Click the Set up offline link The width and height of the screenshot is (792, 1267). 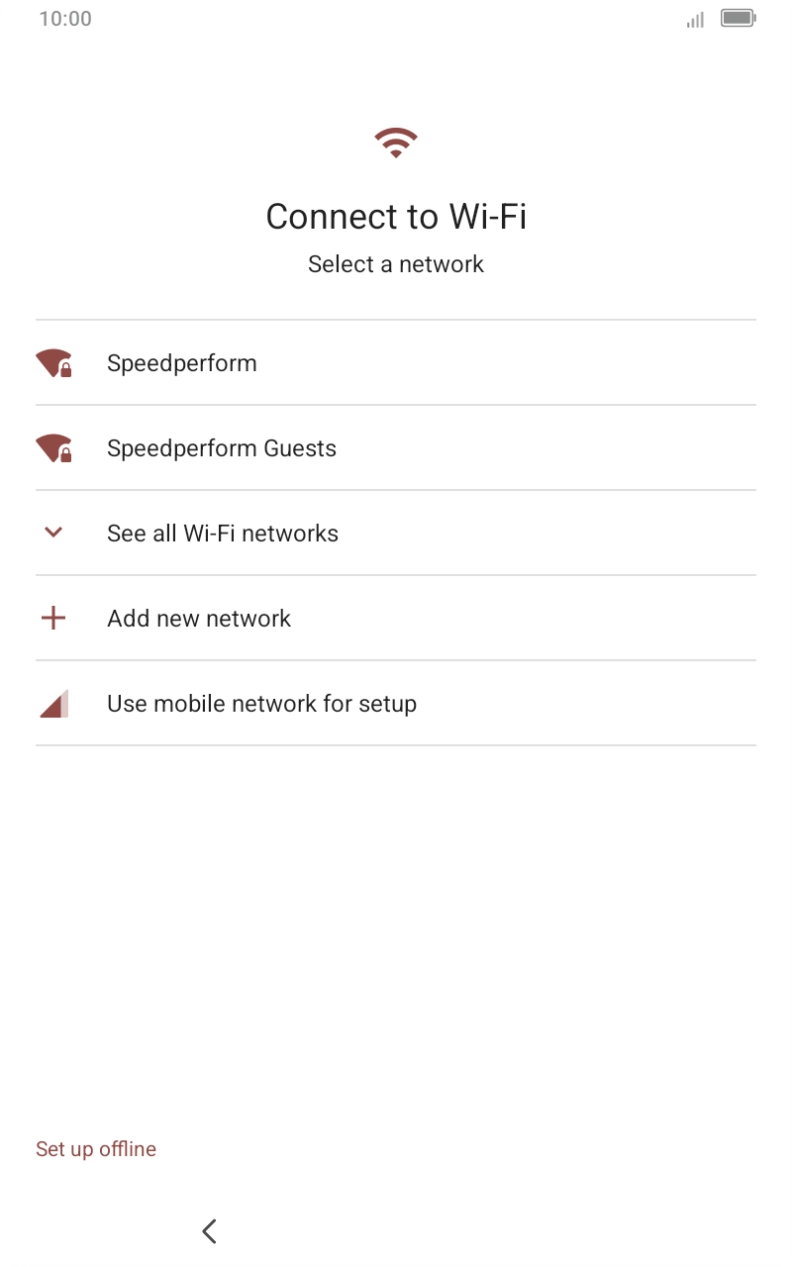click(96, 1149)
